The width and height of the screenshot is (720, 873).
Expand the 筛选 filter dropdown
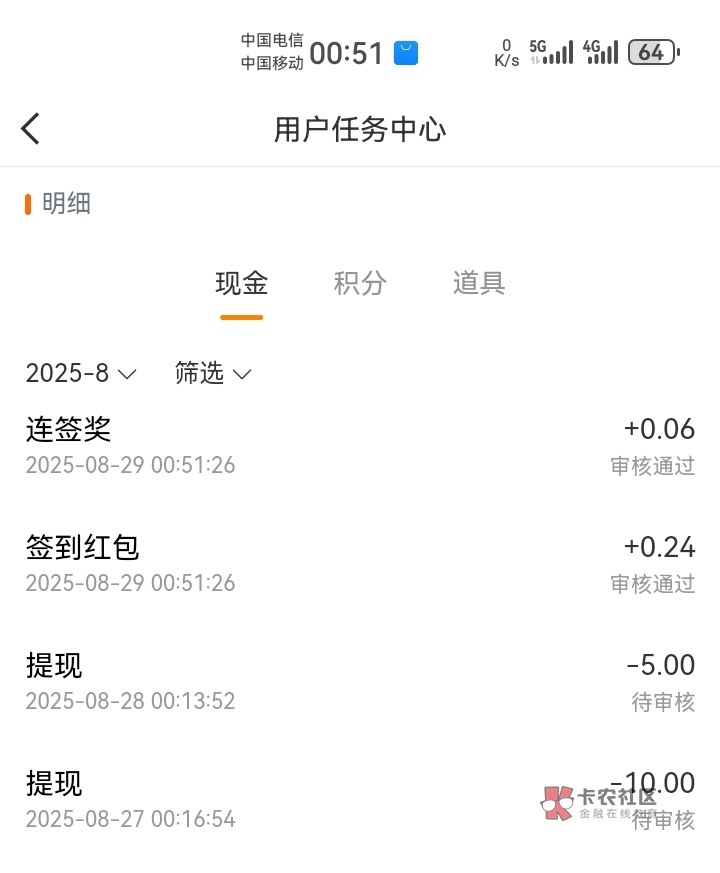pyautogui.click(x=212, y=373)
